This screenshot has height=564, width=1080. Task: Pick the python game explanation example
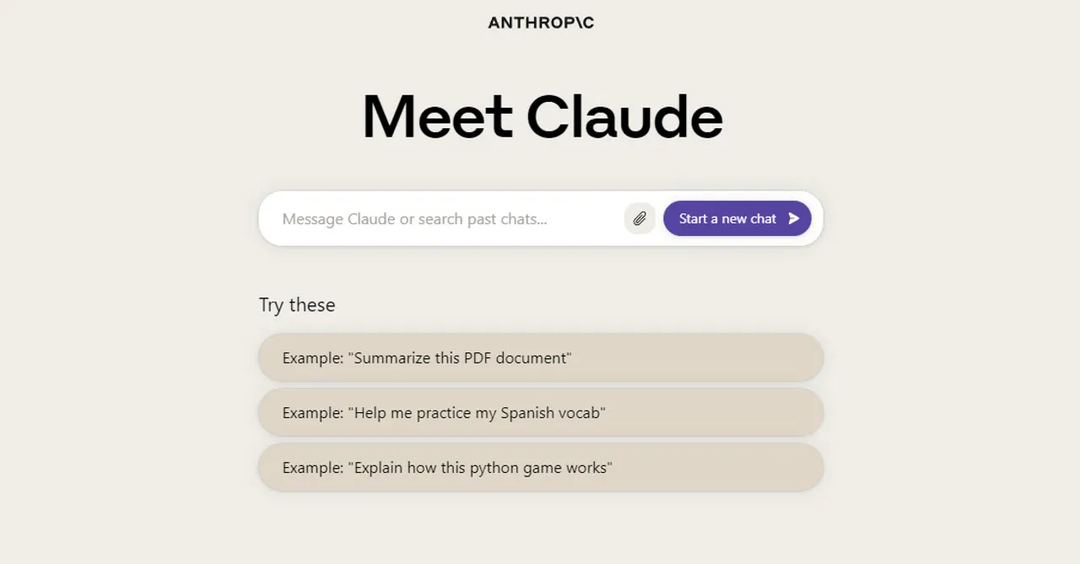tap(540, 468)
